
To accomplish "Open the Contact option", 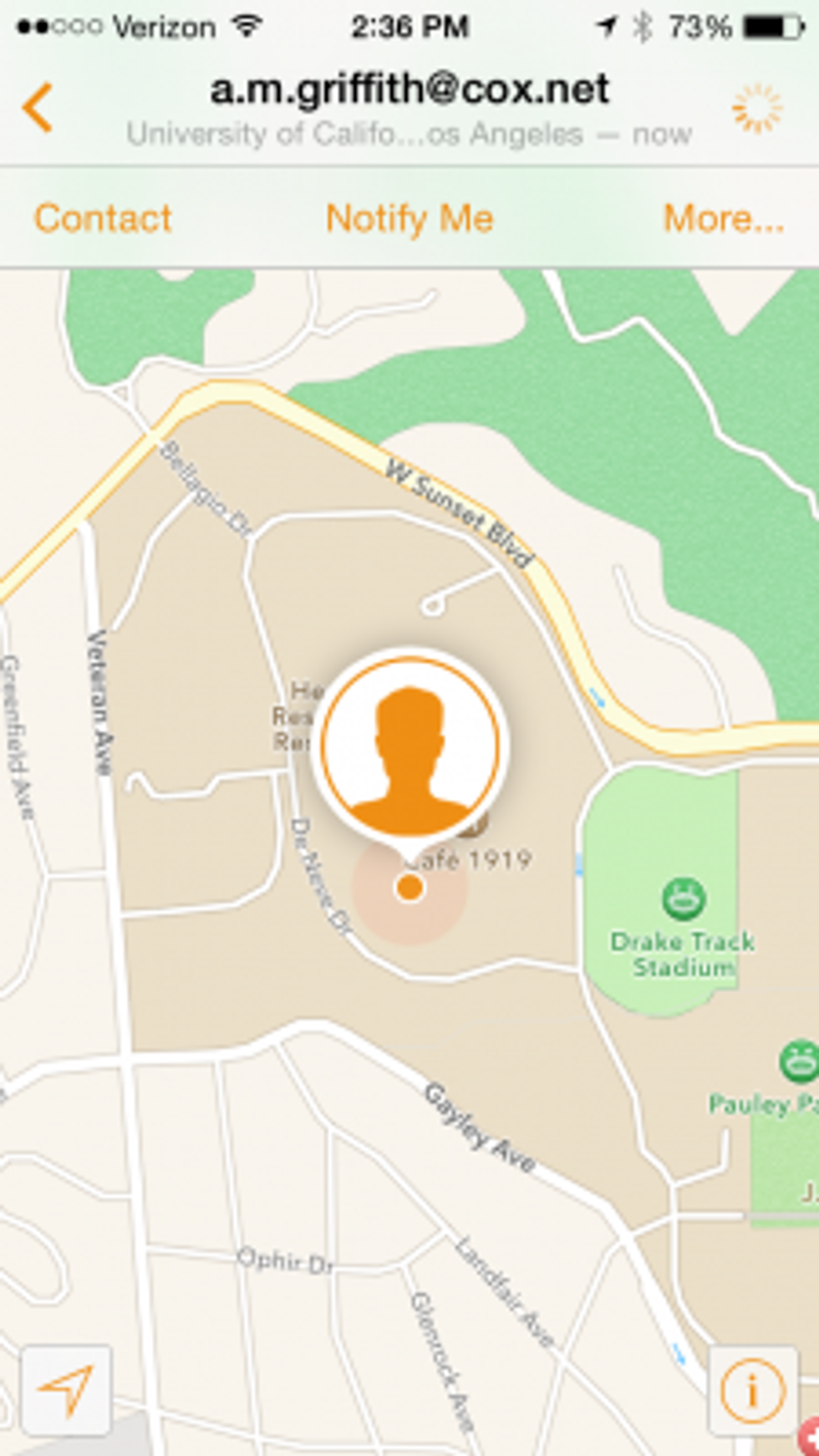I will click(x=103, y=219).
